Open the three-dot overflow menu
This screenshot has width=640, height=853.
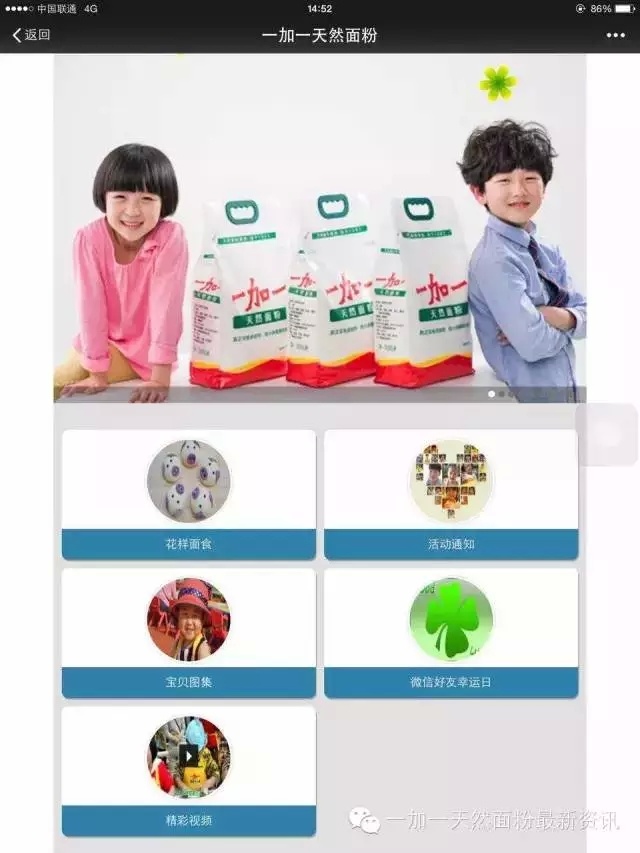(615, 35)
